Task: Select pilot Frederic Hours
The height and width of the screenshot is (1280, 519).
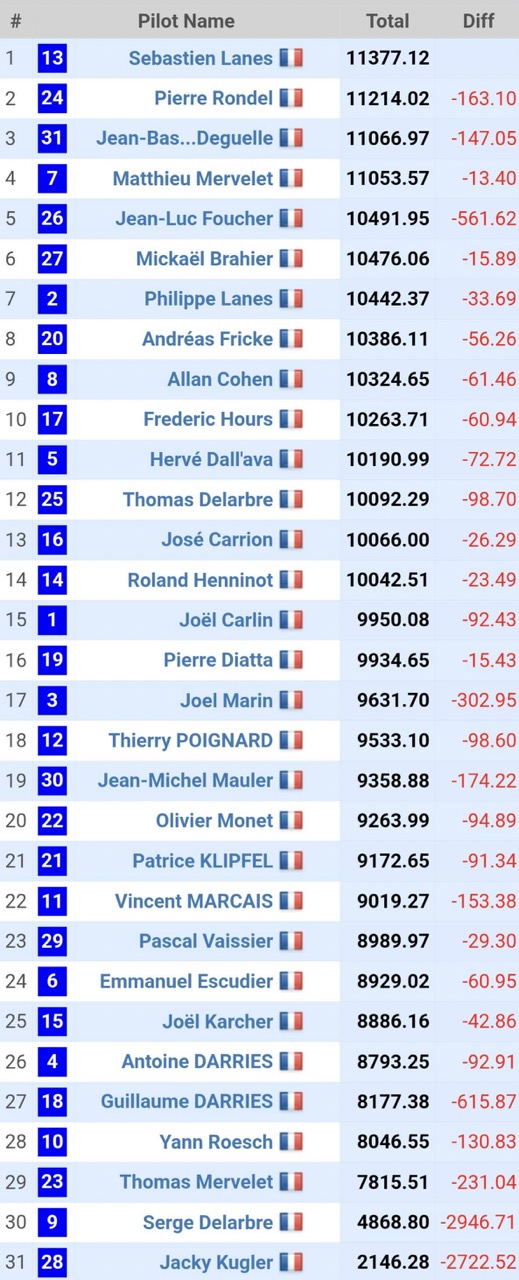Action: pos(208,419)
